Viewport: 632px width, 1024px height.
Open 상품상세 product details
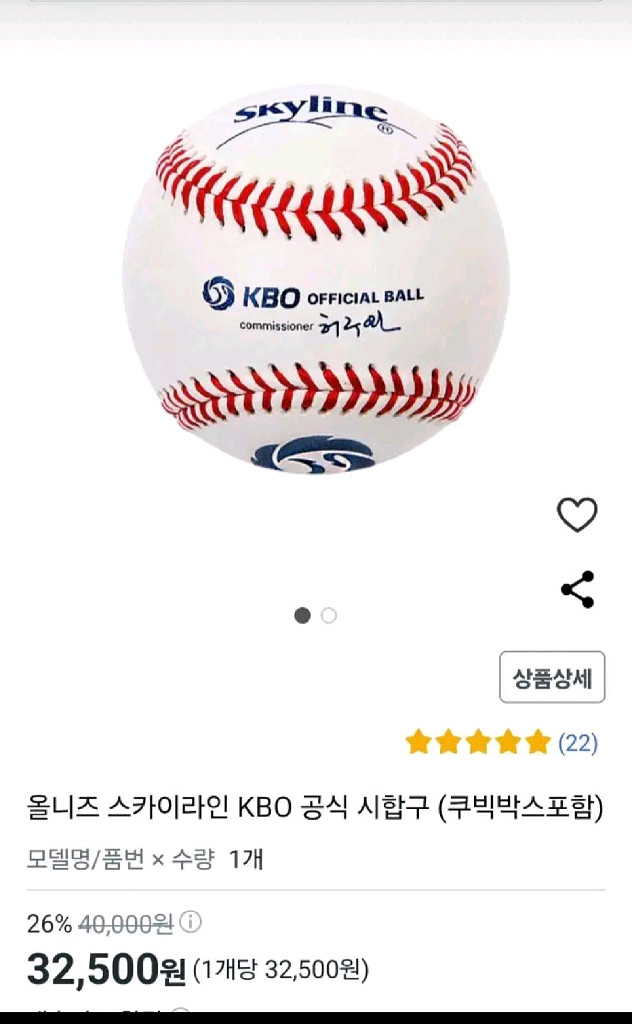(x=552, y=678)
